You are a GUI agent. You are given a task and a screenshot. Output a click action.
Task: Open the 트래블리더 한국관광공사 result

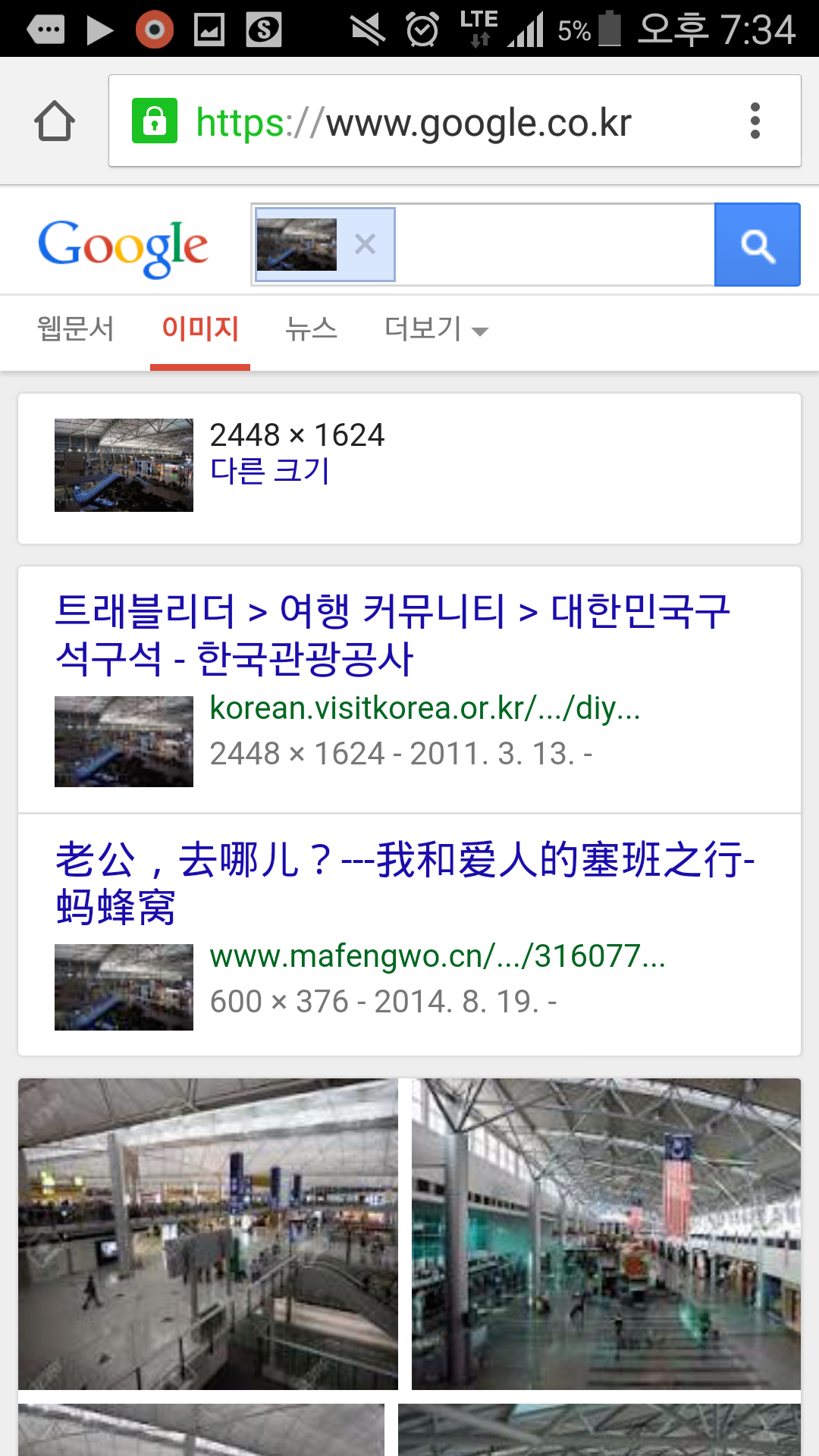(393, 634)
